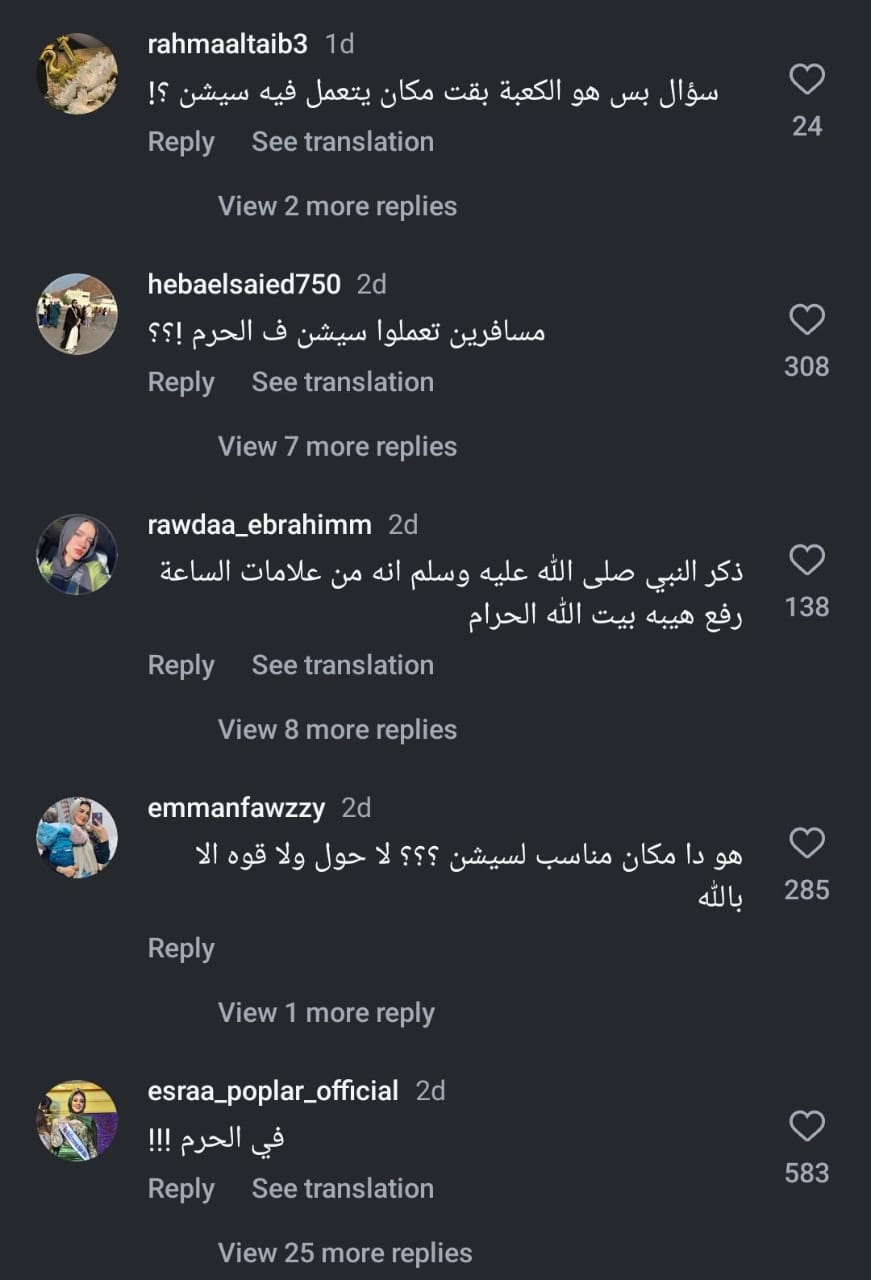
Task: See translation of rawdaa_ebrahimm's comment
Action: [x=342, y=665]
